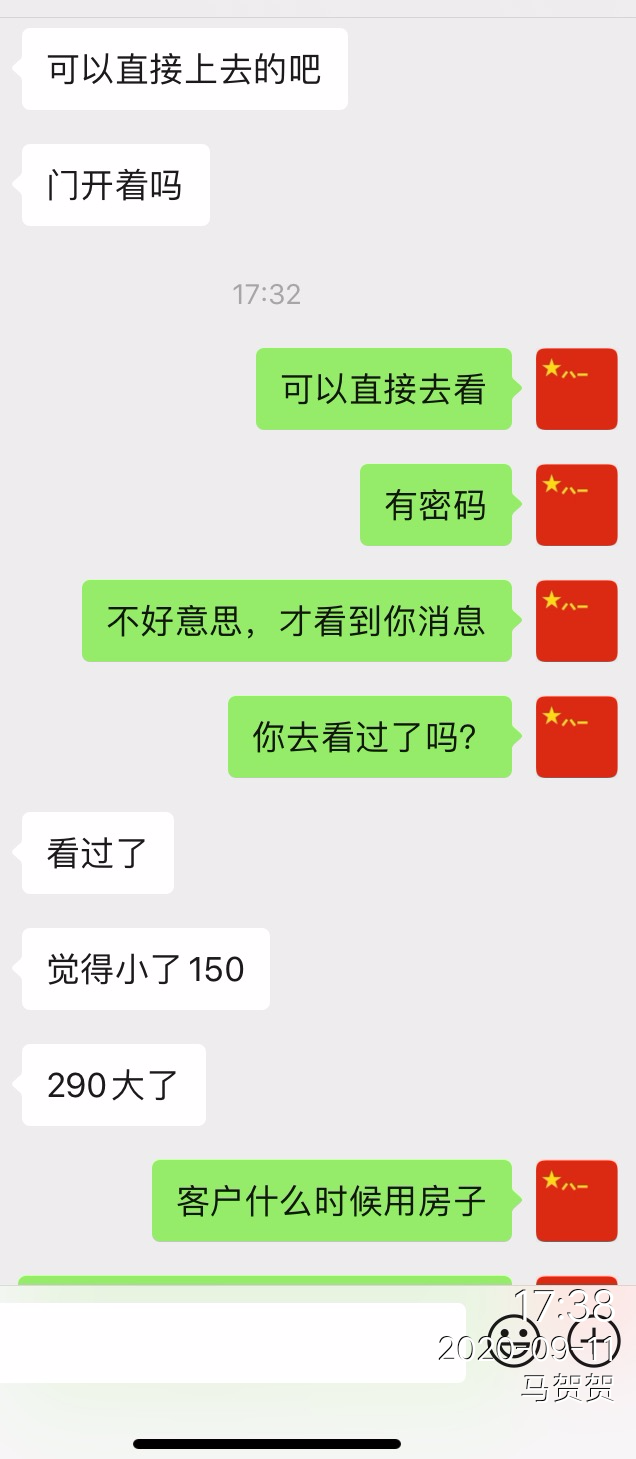Tap the avatar next to "有密码"
Viewport: 636px width, 1459px height.
pyautogui.click(x=576, y=505)
